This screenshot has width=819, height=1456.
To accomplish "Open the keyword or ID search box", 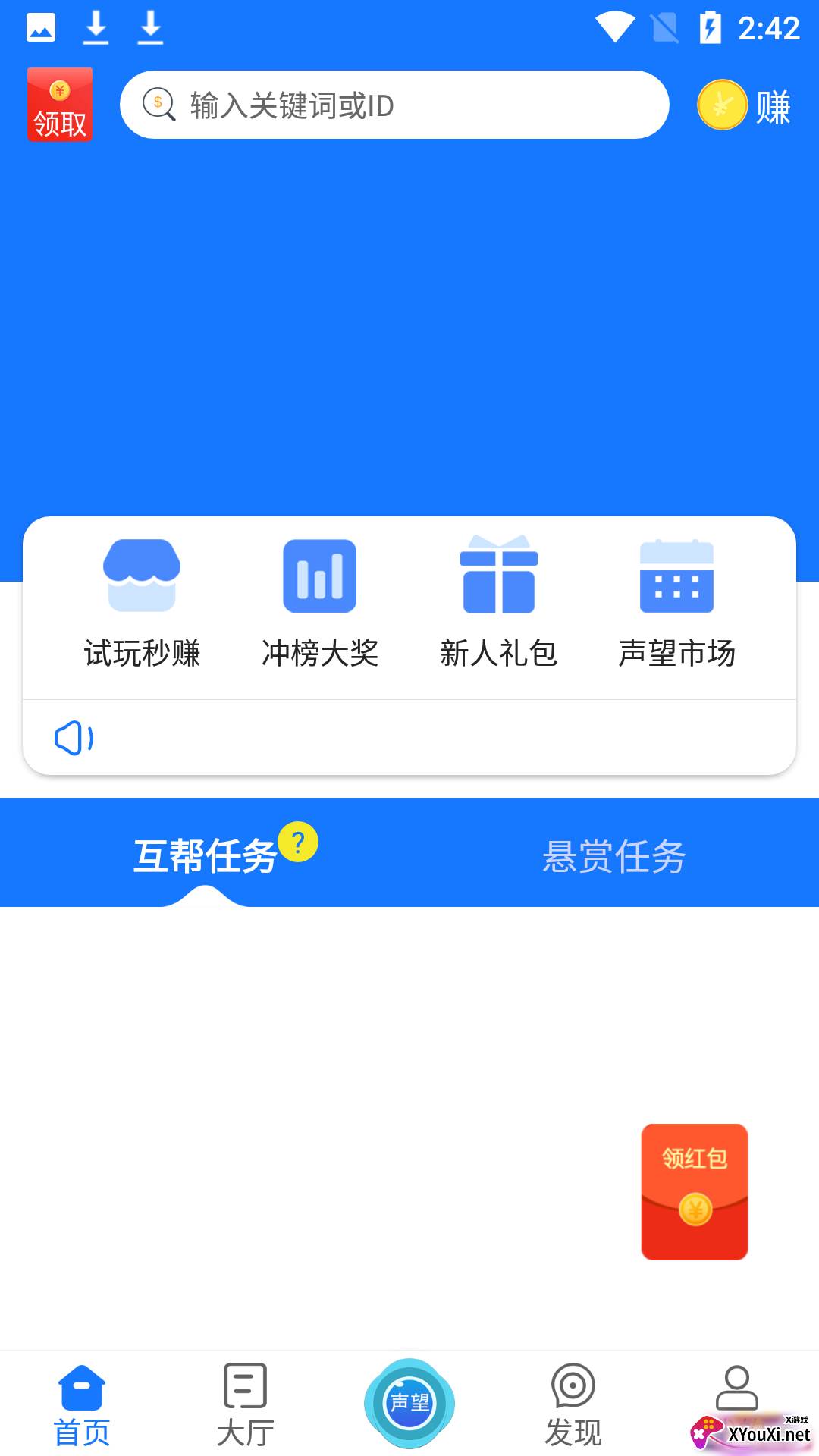I will [x=394, y=105].
